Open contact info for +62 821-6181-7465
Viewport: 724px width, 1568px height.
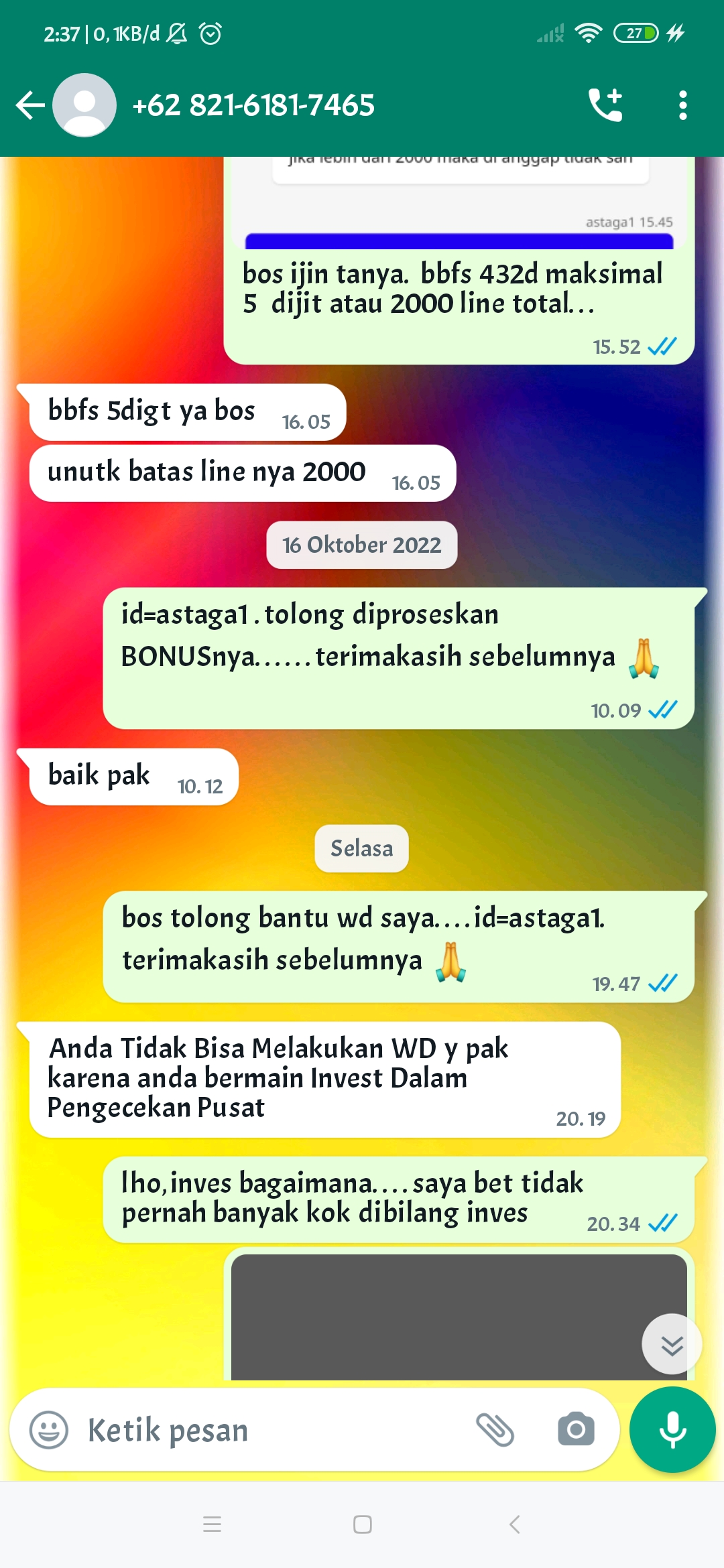pyautogui.click(x=253, y=105)
